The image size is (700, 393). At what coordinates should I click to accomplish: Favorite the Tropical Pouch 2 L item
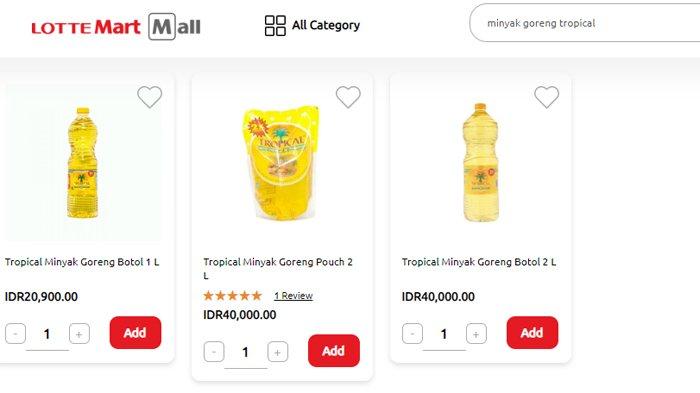(x=348, y=96)
